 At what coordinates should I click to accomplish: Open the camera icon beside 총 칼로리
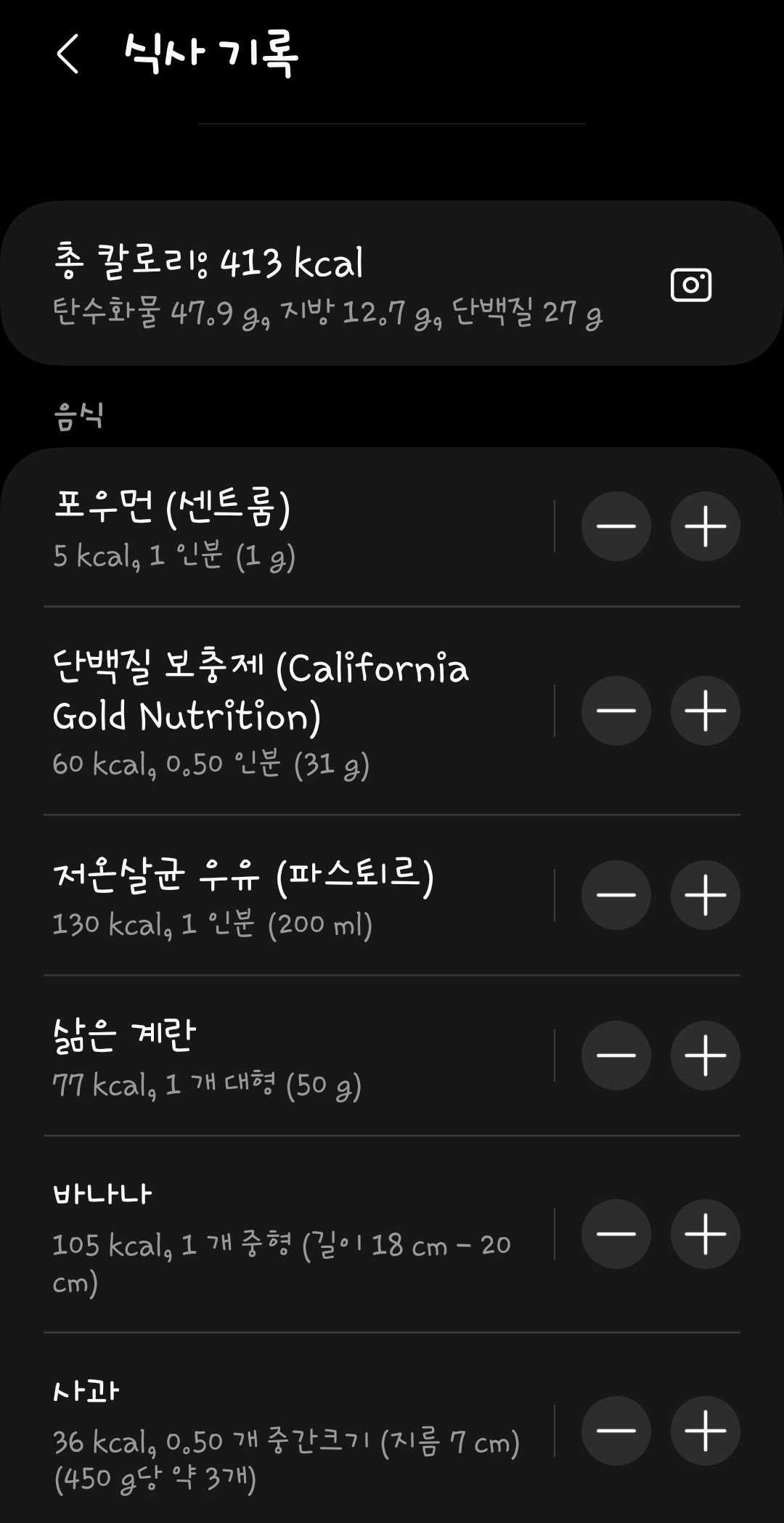pyautogui.click(x=690, y=285)
